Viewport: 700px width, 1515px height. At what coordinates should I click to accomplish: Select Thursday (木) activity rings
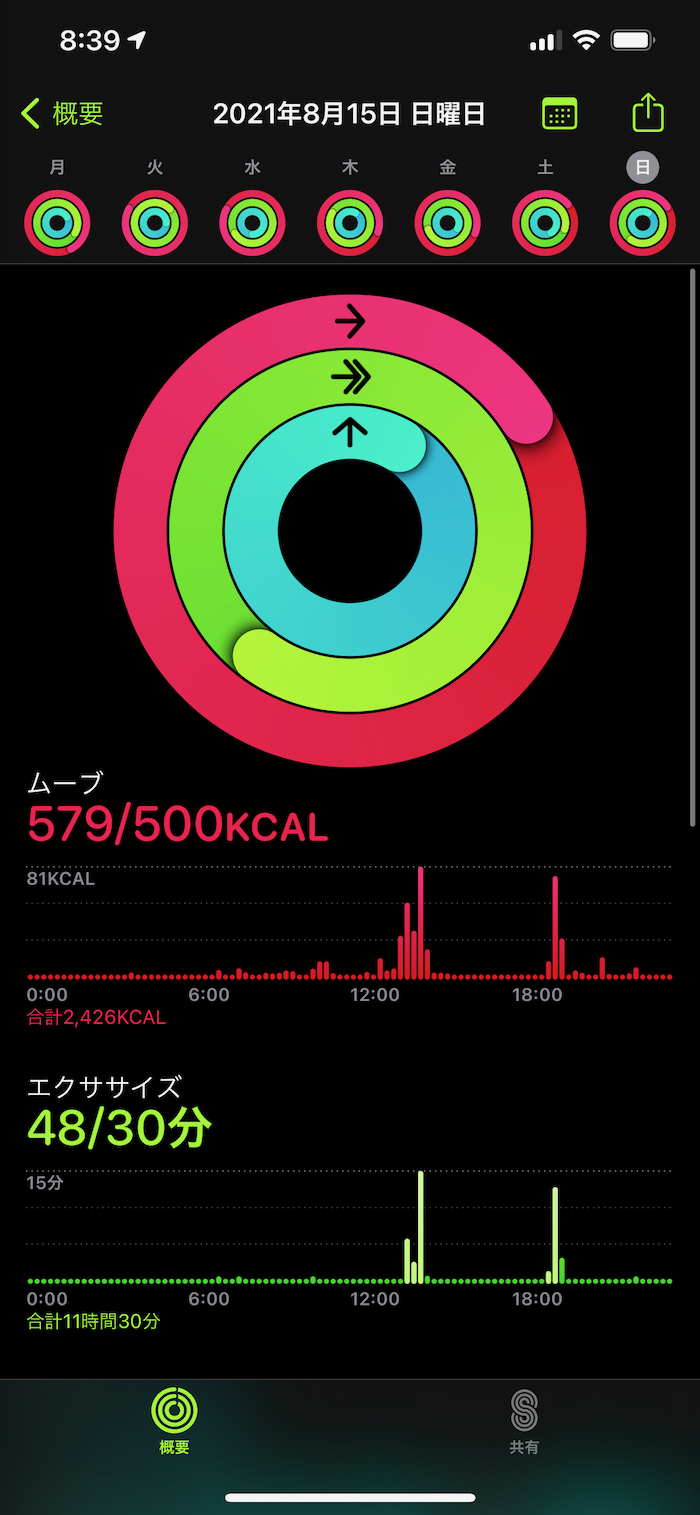[350, 222]
